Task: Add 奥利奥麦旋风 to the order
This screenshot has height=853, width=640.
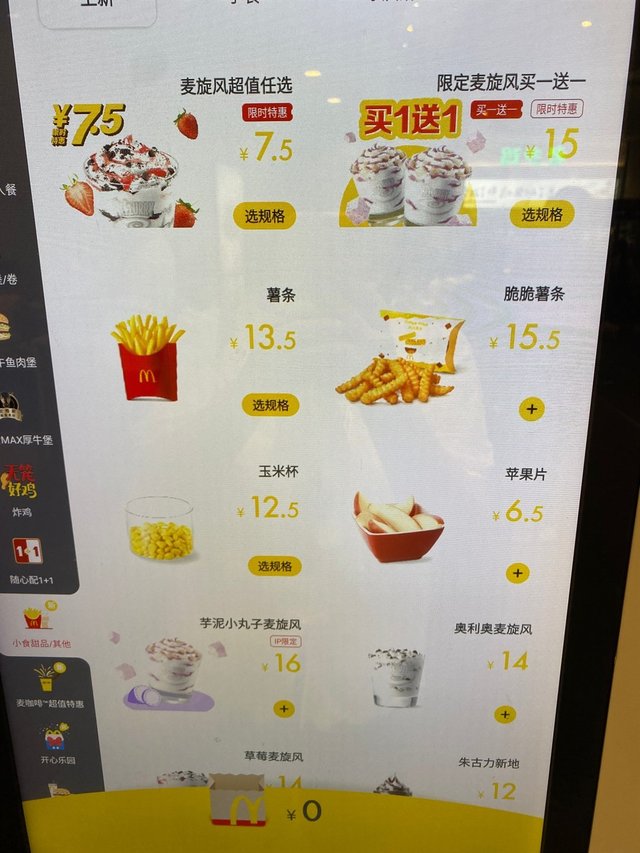Action: [x=506, y=714]
